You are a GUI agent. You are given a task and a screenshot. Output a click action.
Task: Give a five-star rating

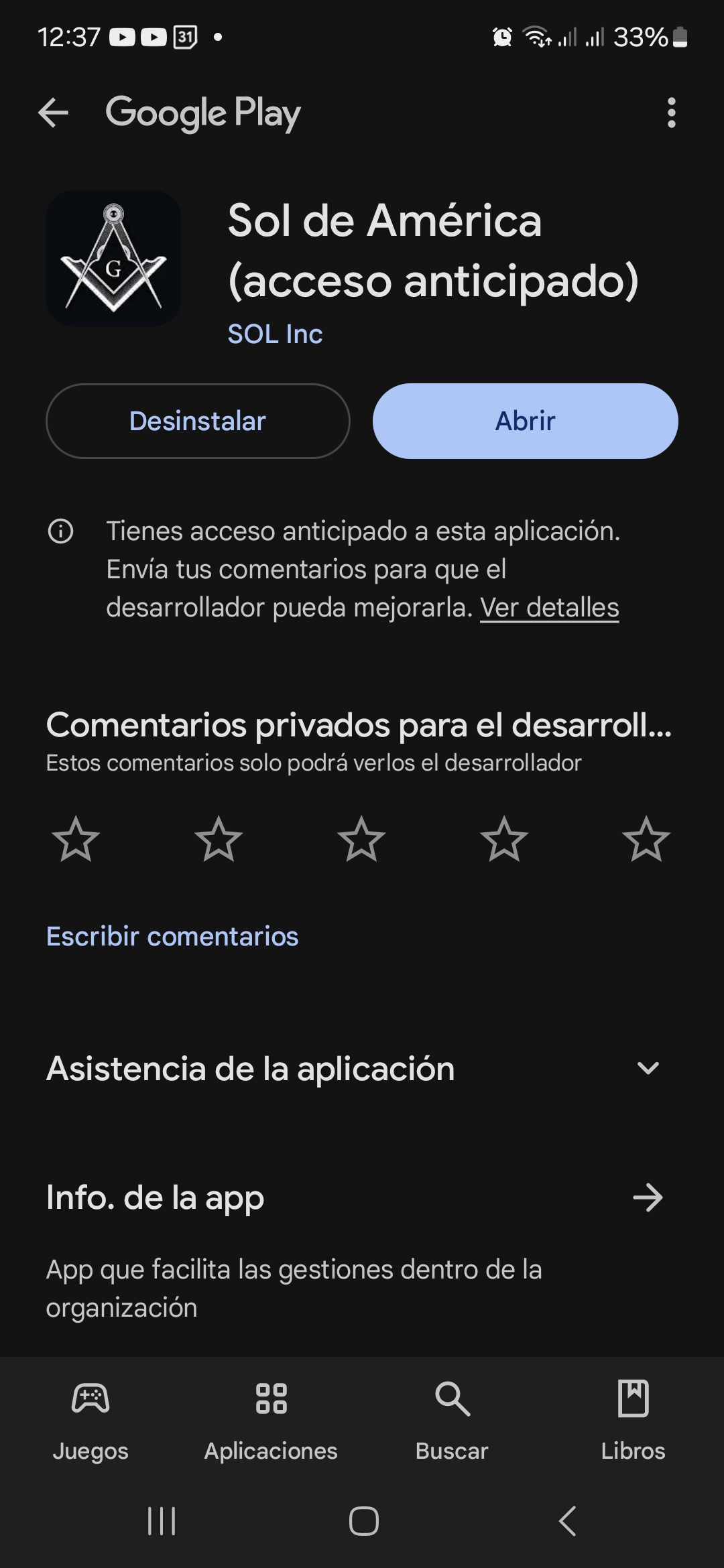646,838
